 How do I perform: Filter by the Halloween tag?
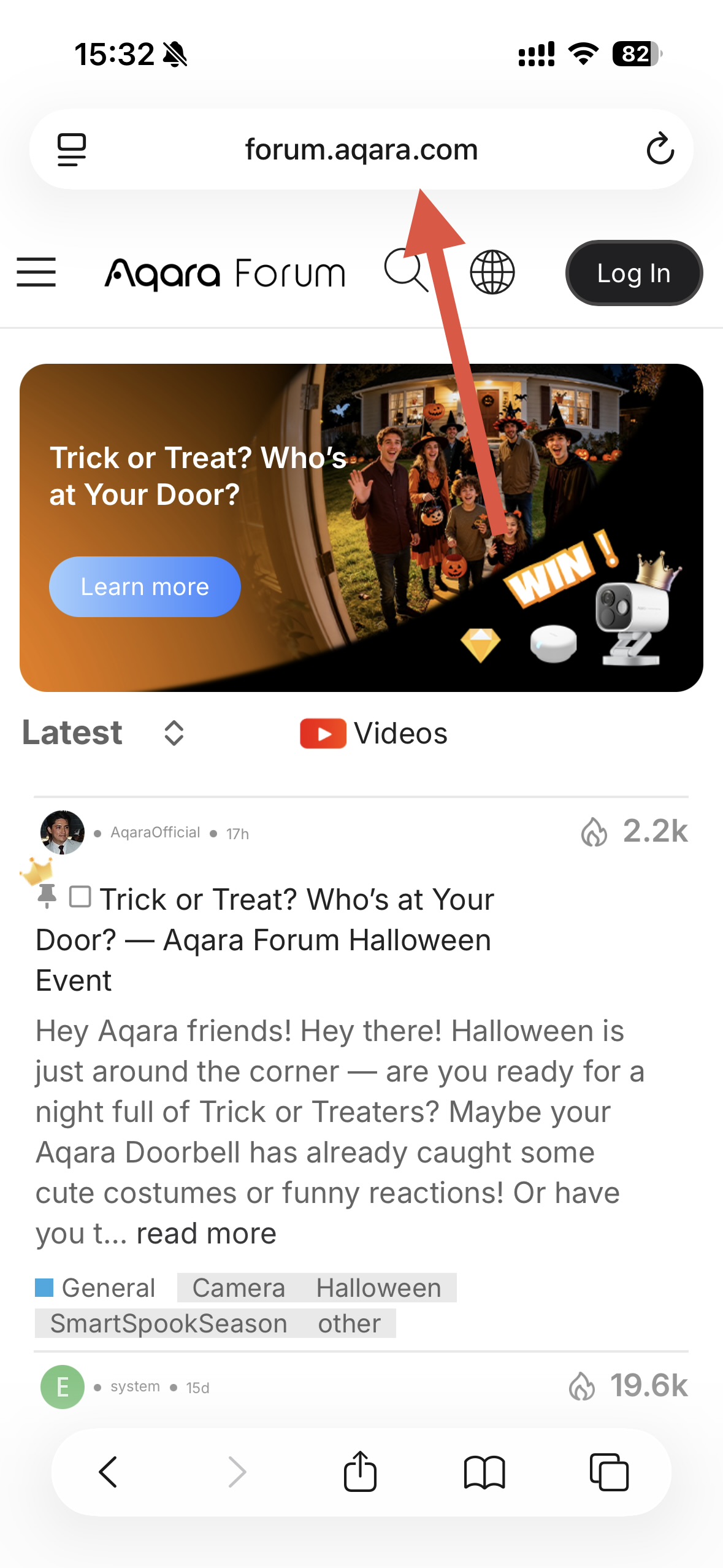tap(378, 1288)
